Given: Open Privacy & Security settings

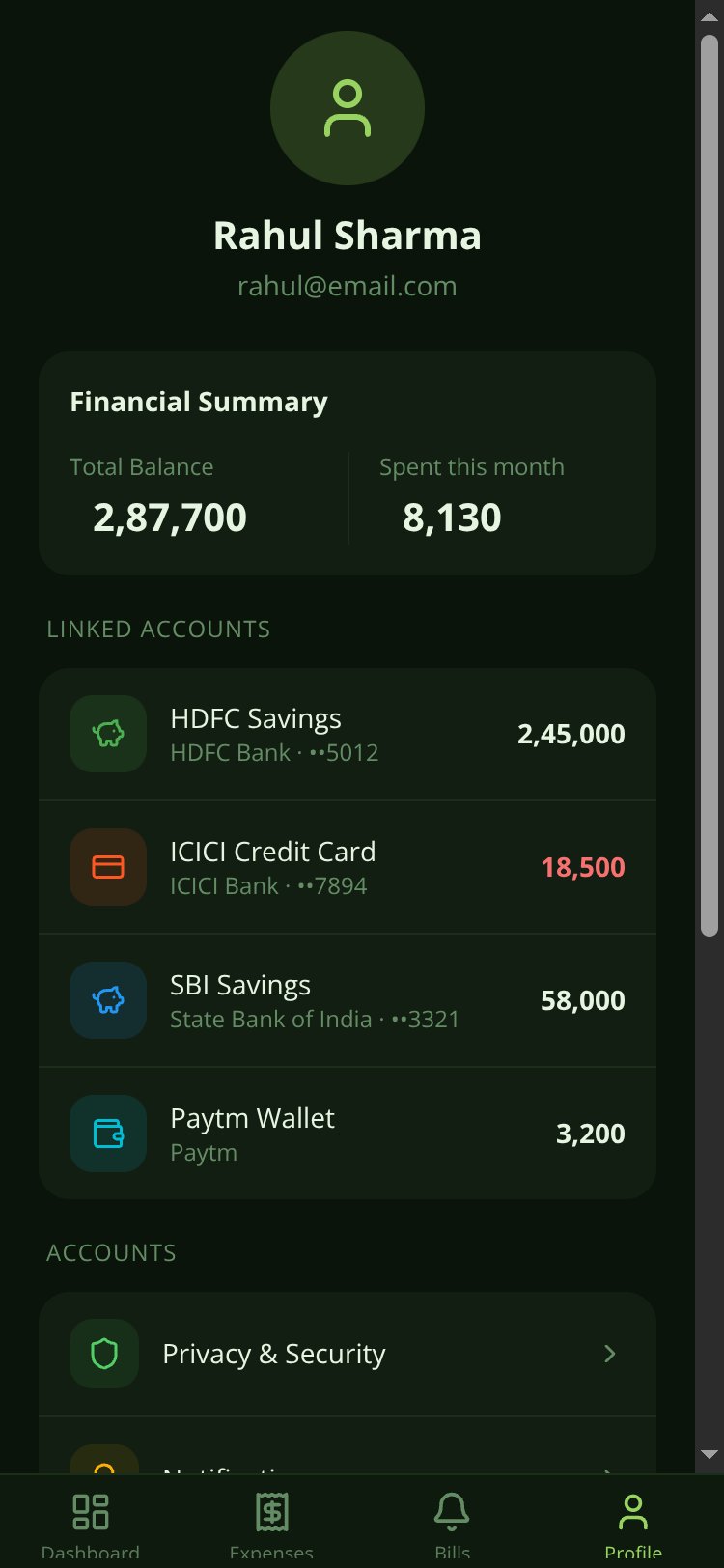Looking at the screenshot, I should 348,1354.
